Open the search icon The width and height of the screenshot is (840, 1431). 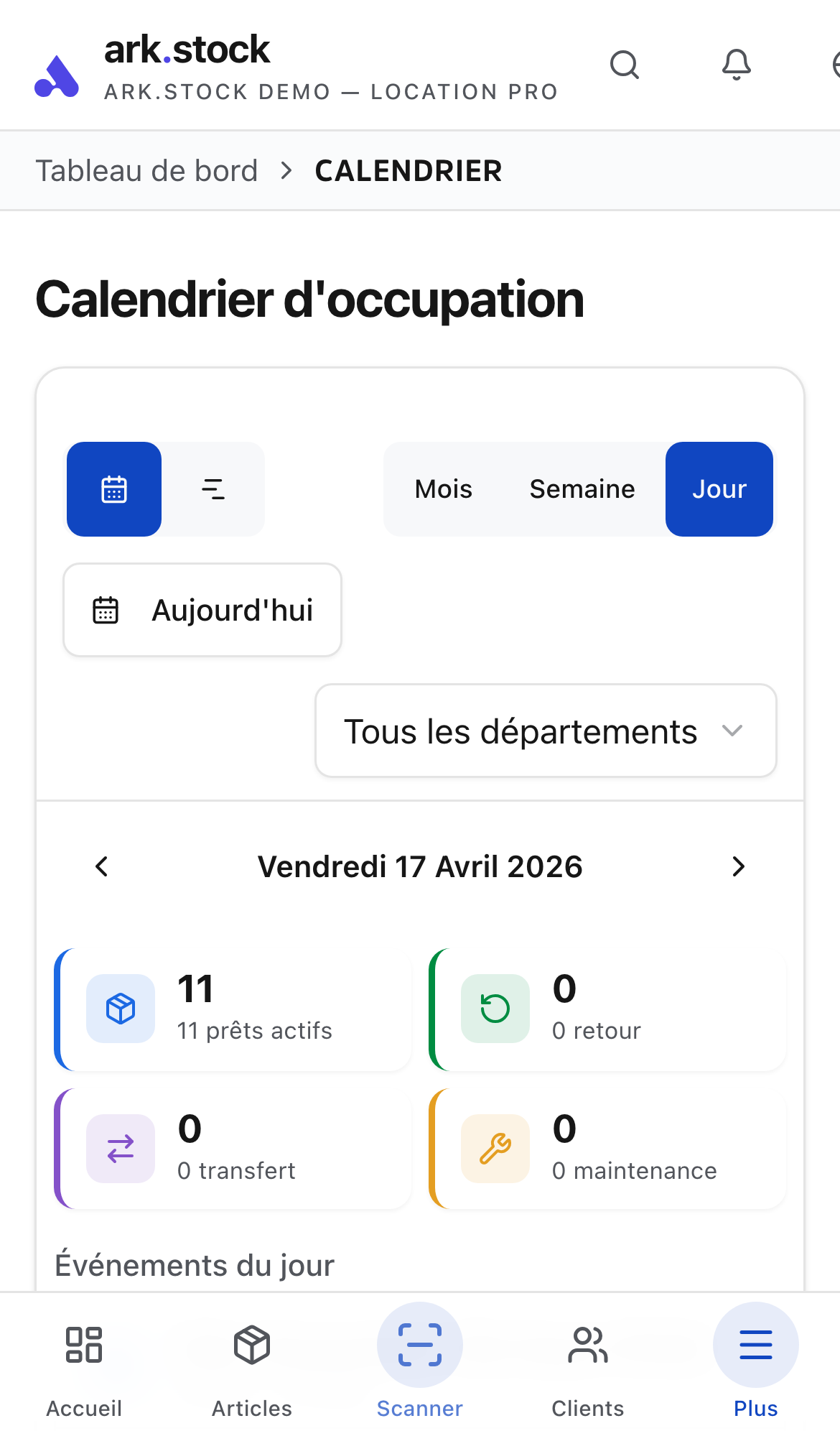(x=624, y=65)
